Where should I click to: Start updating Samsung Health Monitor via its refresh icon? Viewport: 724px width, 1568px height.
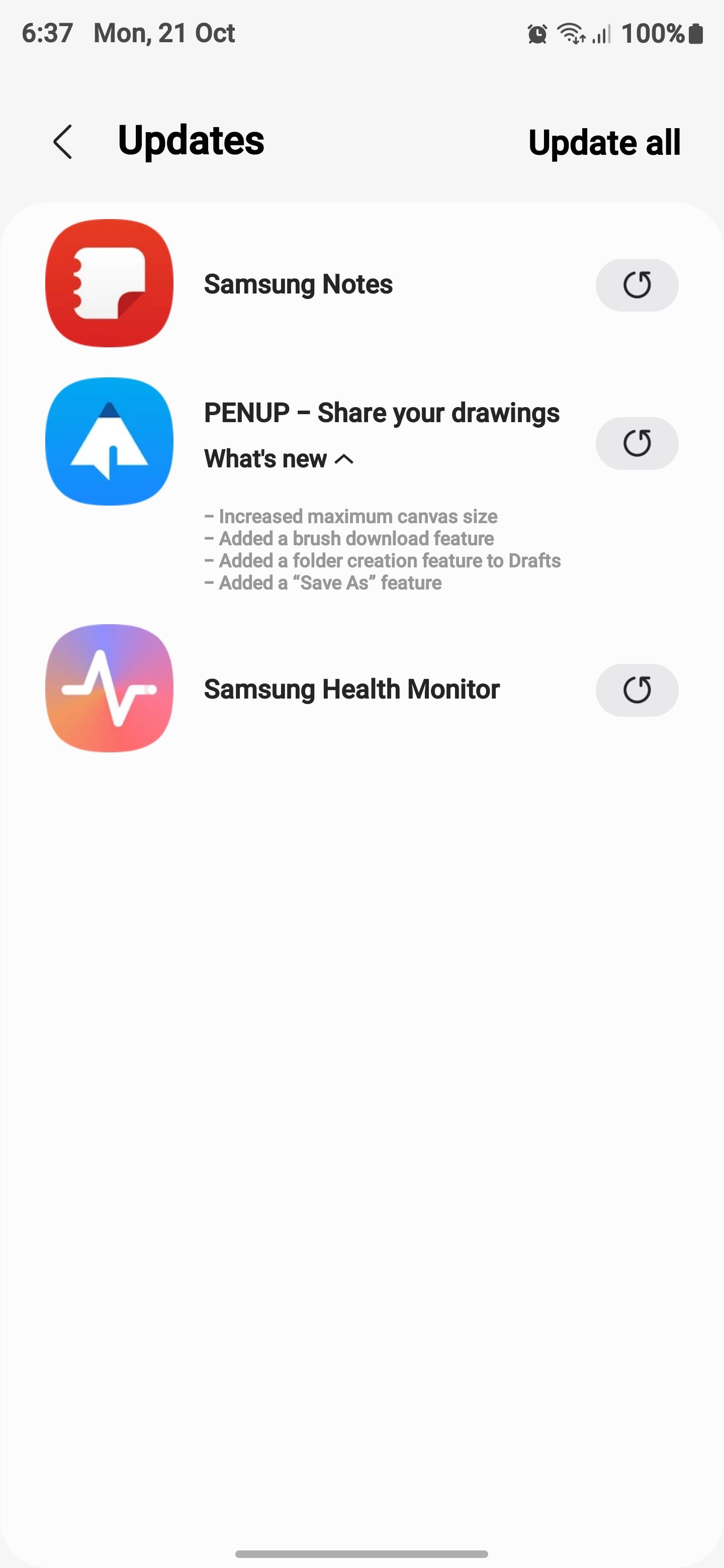coord(637,690)
